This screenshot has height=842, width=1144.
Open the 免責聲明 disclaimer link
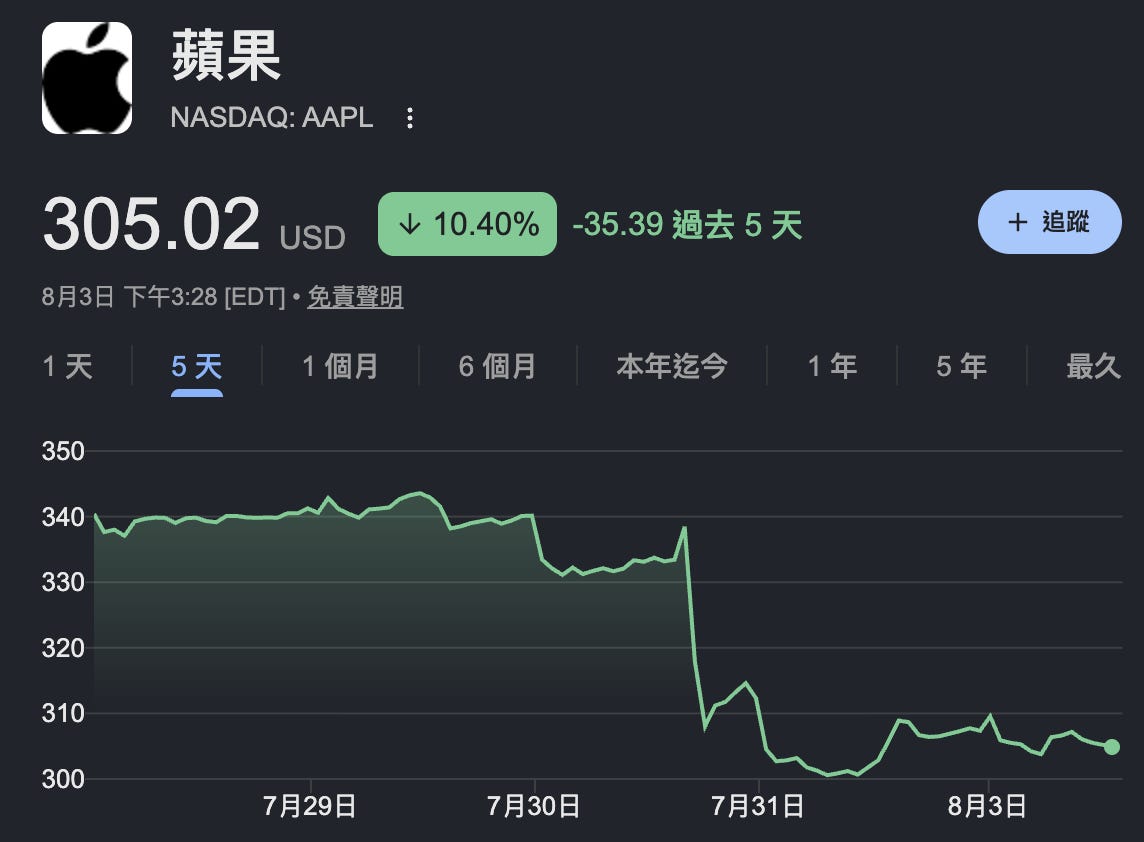(355, 296)
